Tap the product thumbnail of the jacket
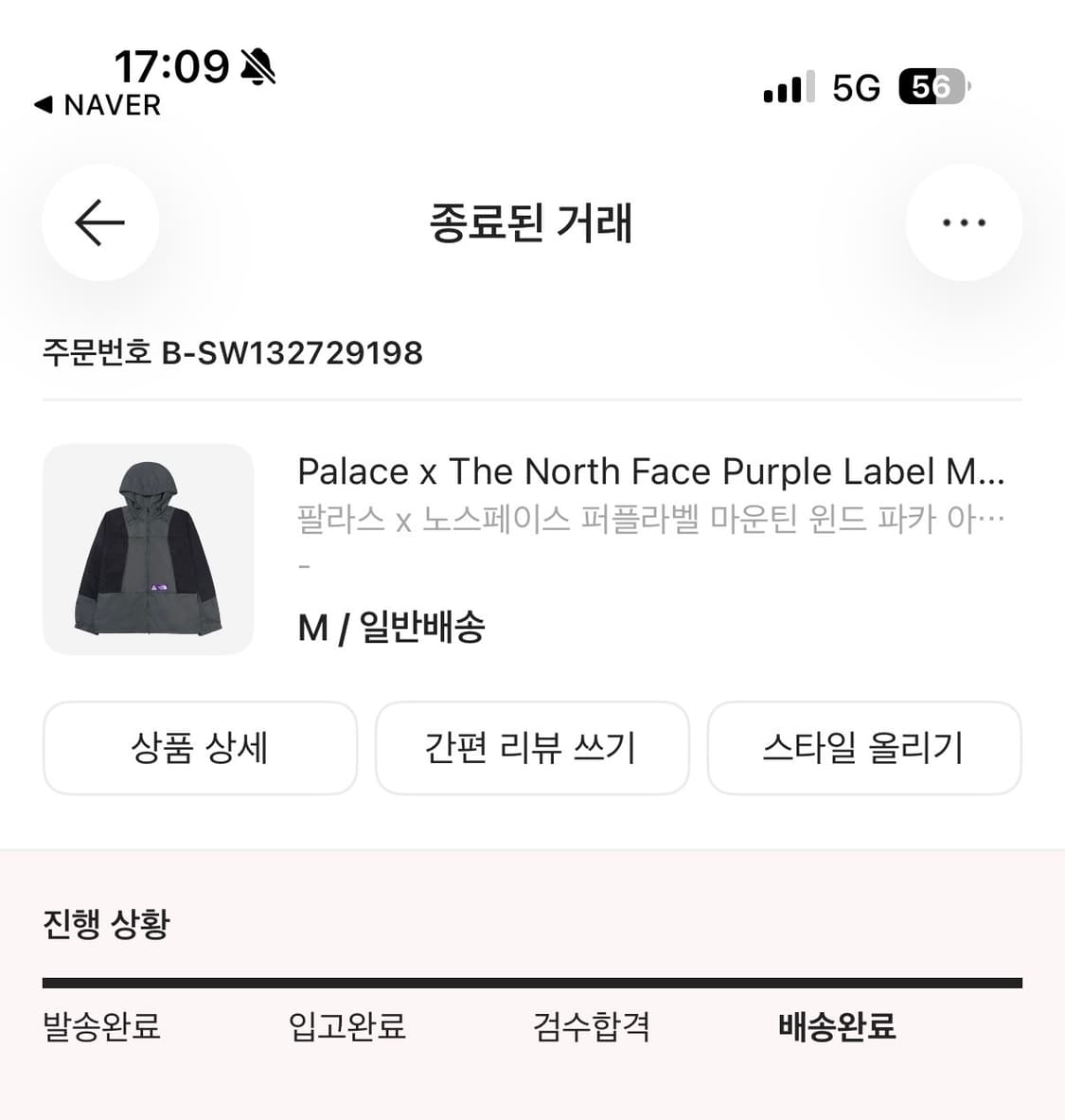Screen dimensions: 1065x1120 (149, 549)
